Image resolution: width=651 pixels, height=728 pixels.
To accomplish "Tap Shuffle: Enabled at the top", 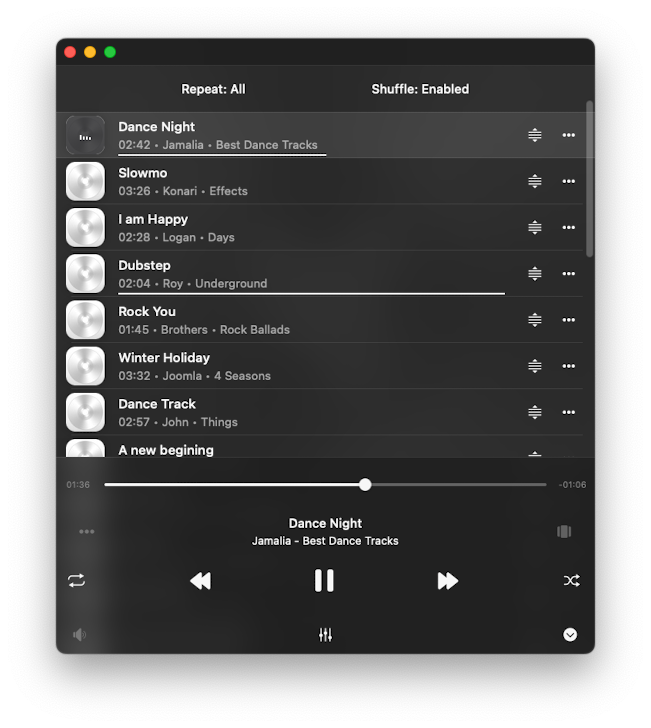I will (420, 89).
